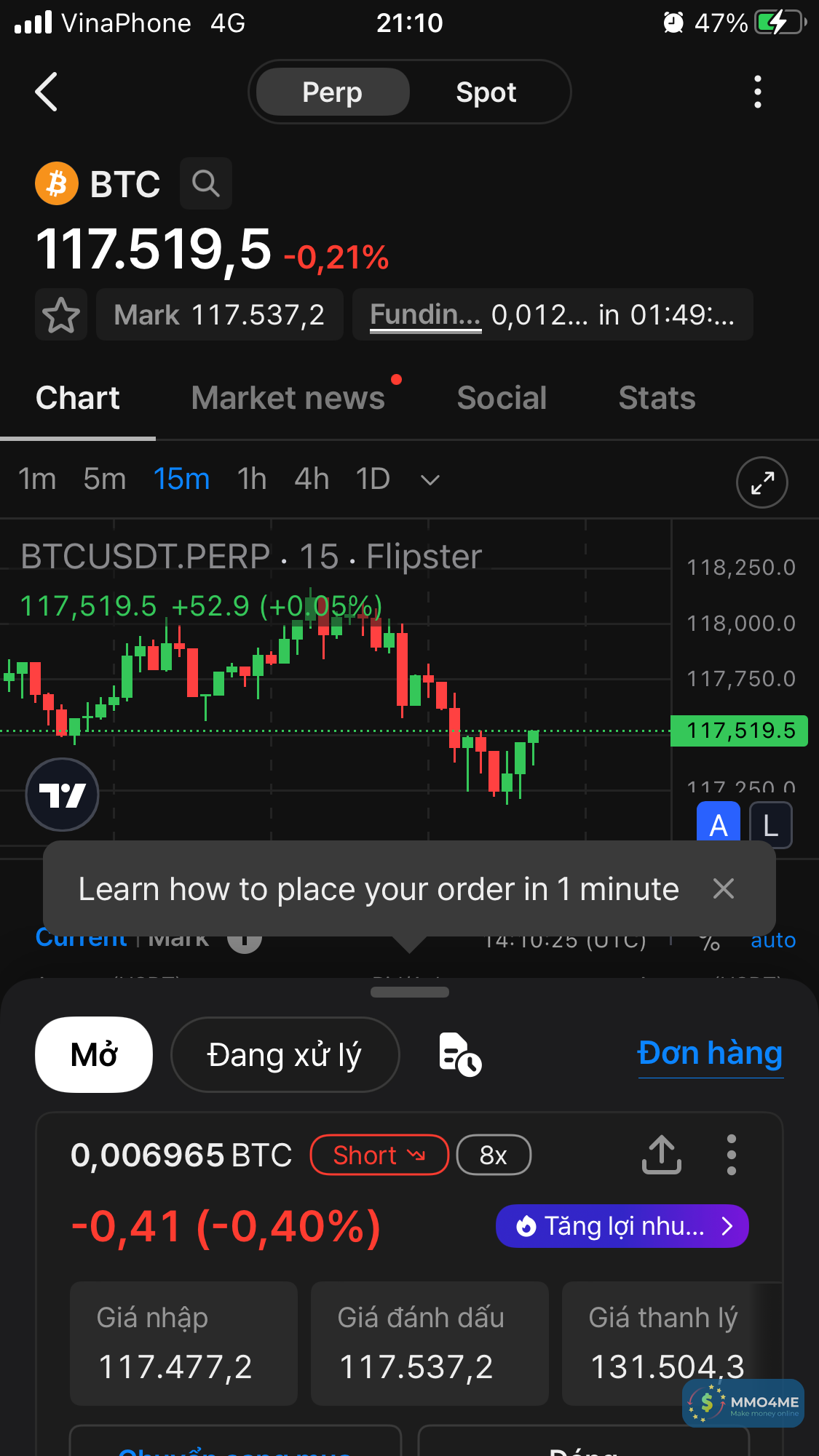This screenshot has width=819, height=1456.
Task: Change chart interval to 4h
Action: click(312, 480)
